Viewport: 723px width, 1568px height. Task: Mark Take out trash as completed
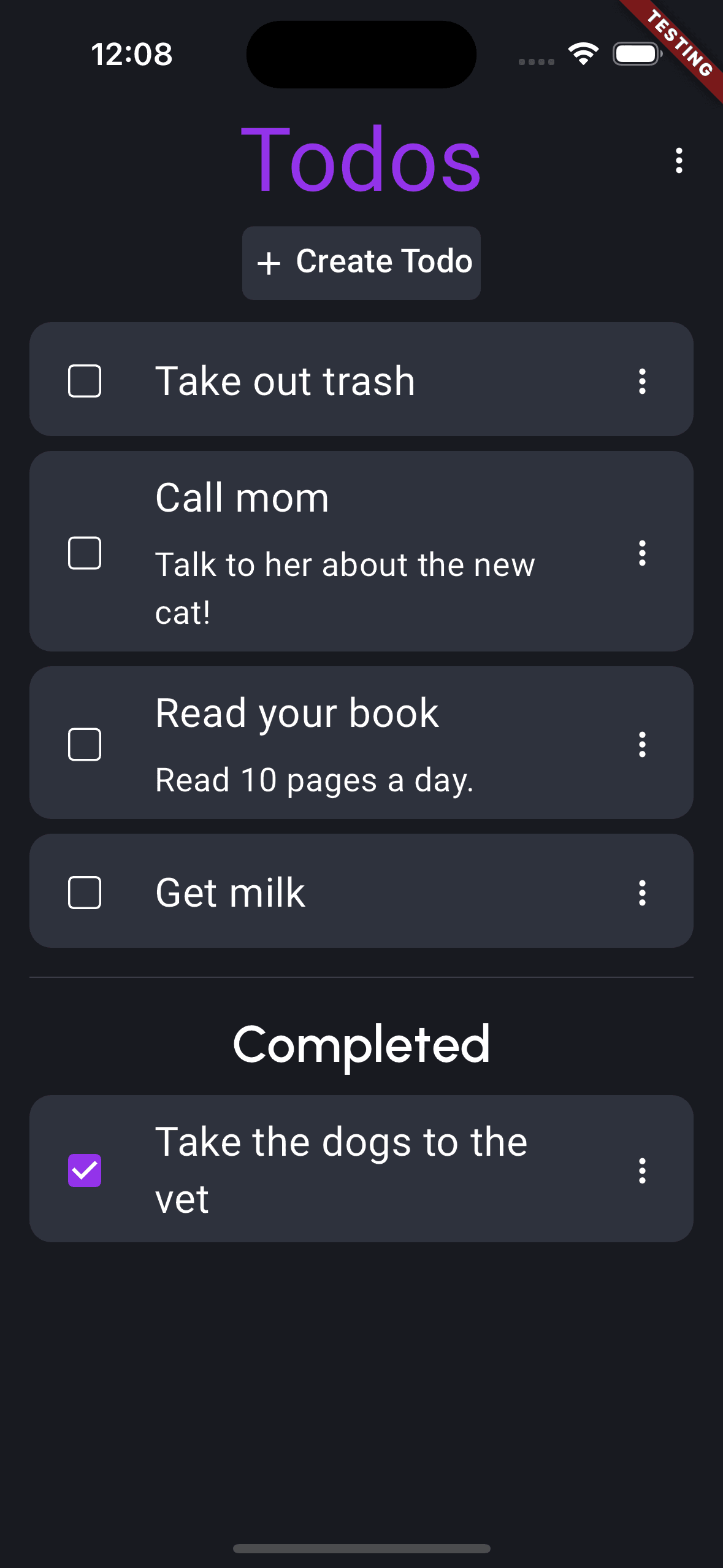tap(85, 380)
